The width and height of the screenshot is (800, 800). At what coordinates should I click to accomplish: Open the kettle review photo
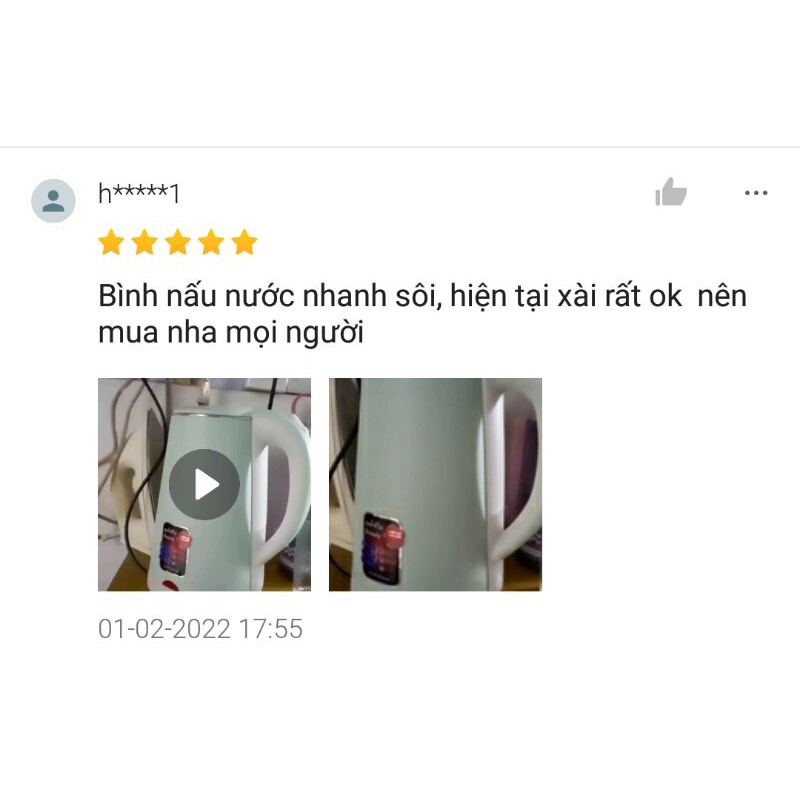click(435, 485)
